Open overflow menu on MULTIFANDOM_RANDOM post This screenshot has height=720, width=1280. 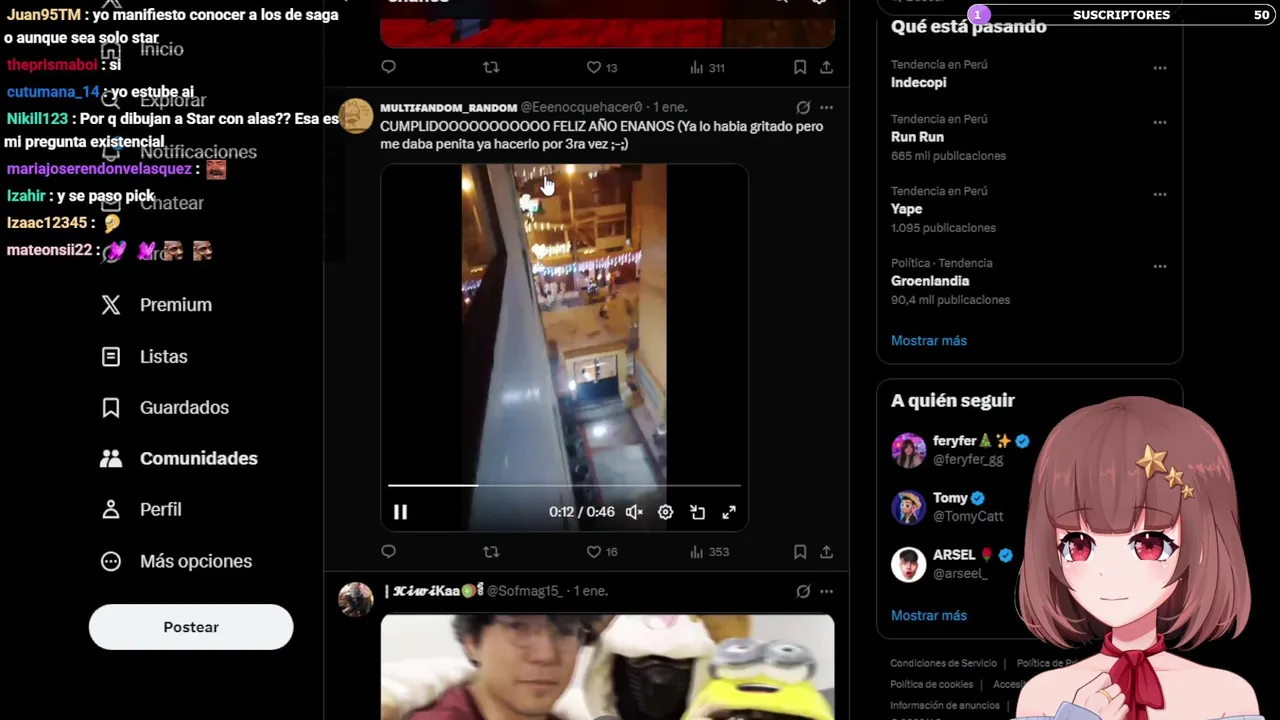pos(826,107)
